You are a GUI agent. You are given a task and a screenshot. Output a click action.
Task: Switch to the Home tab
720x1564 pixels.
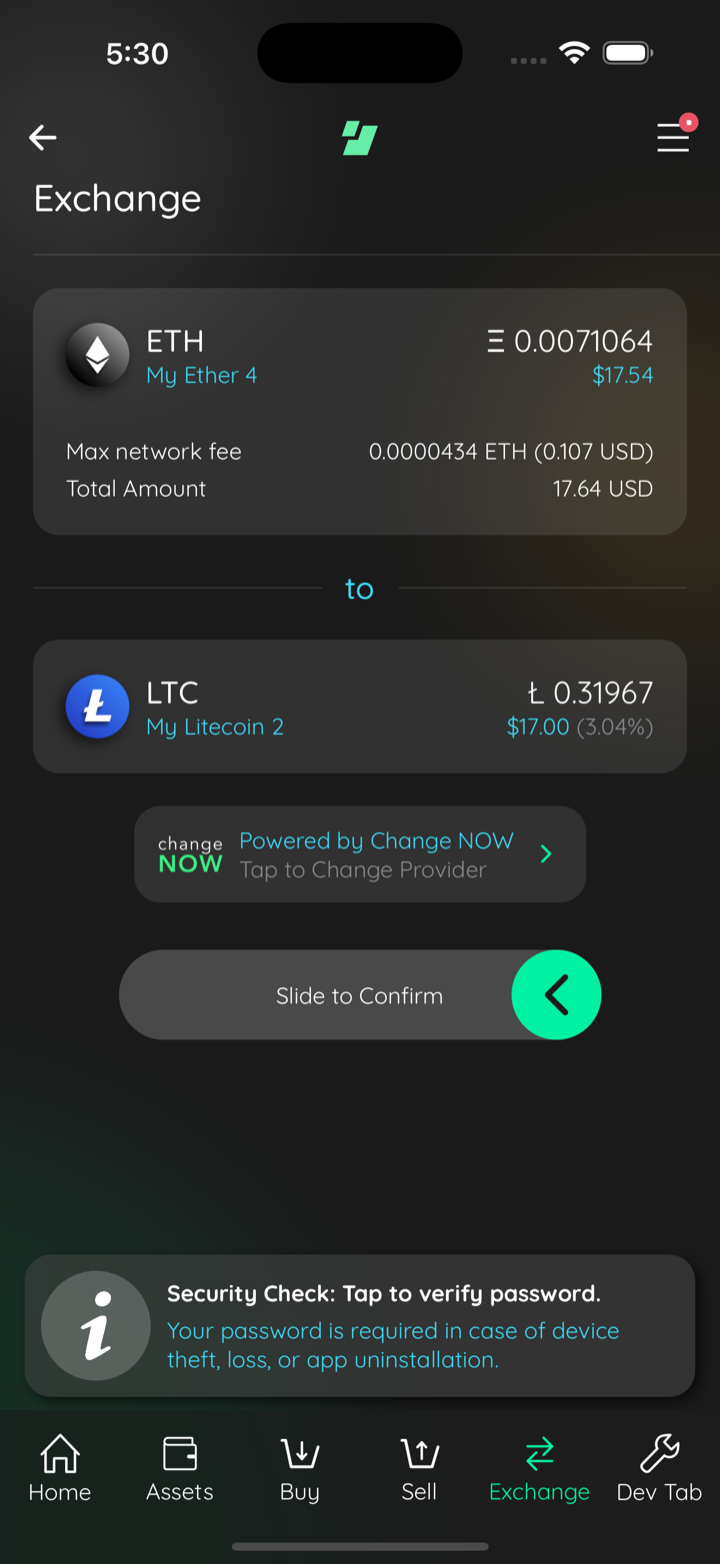60,1468
